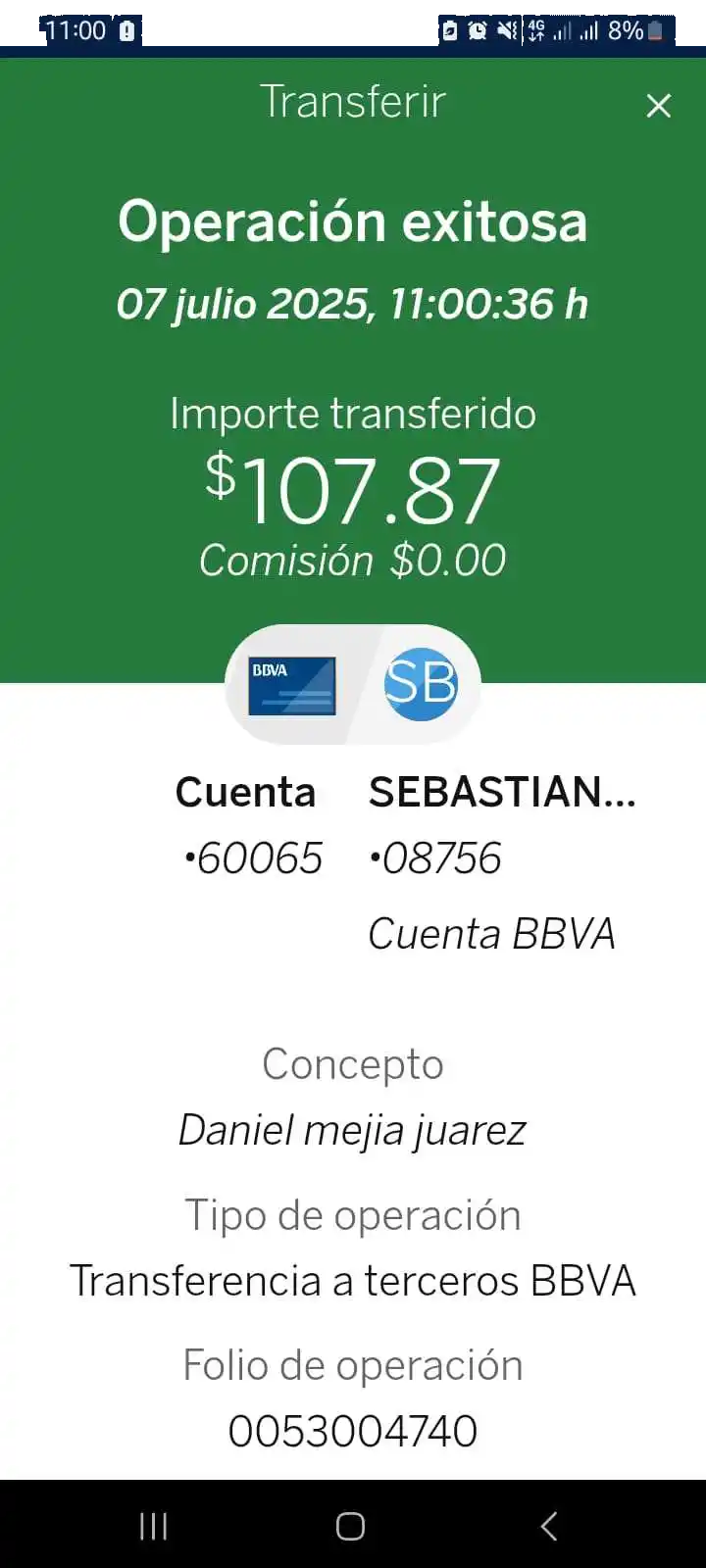Close the successful transfer screen
Screen dimensions: 706x1568
point(658,106)
